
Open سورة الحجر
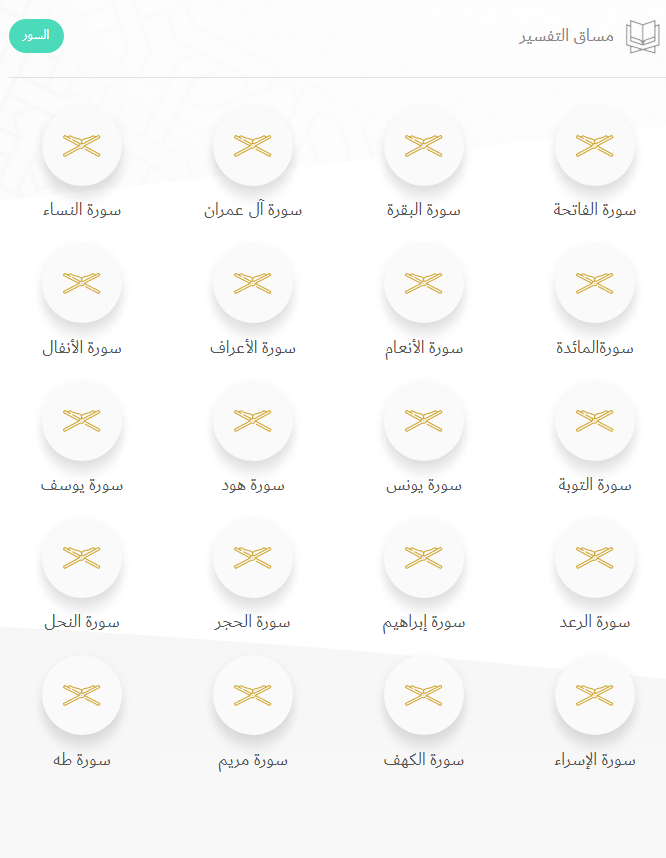pyautogui.click(x=252, y=558)
